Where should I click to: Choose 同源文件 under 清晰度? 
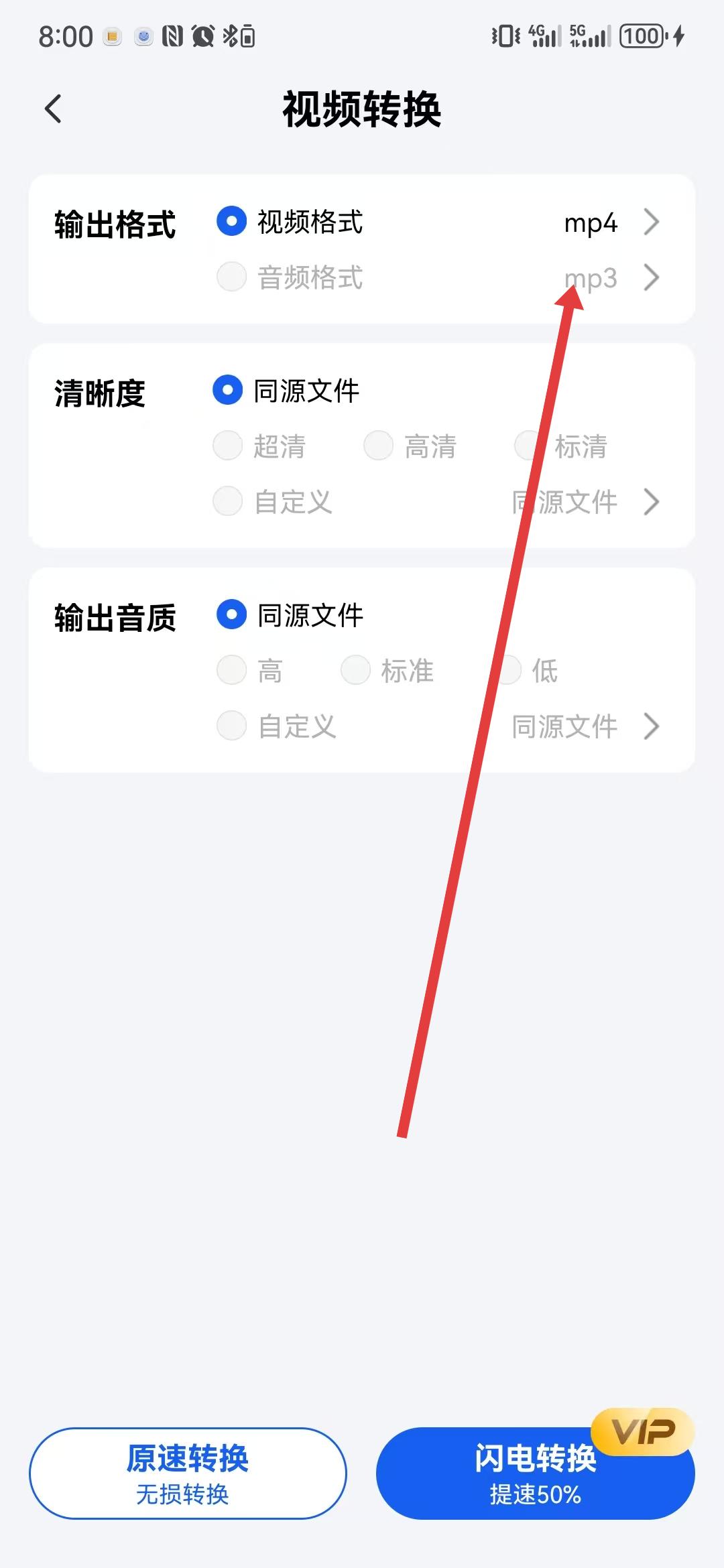228,390
